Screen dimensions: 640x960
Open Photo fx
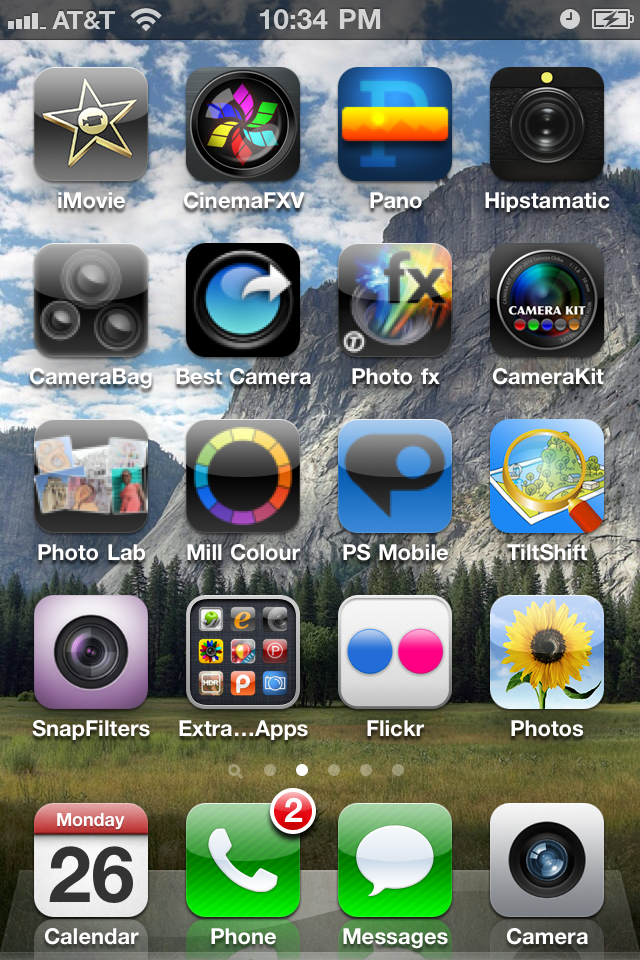pyautogui.click(x=395, y=300)
